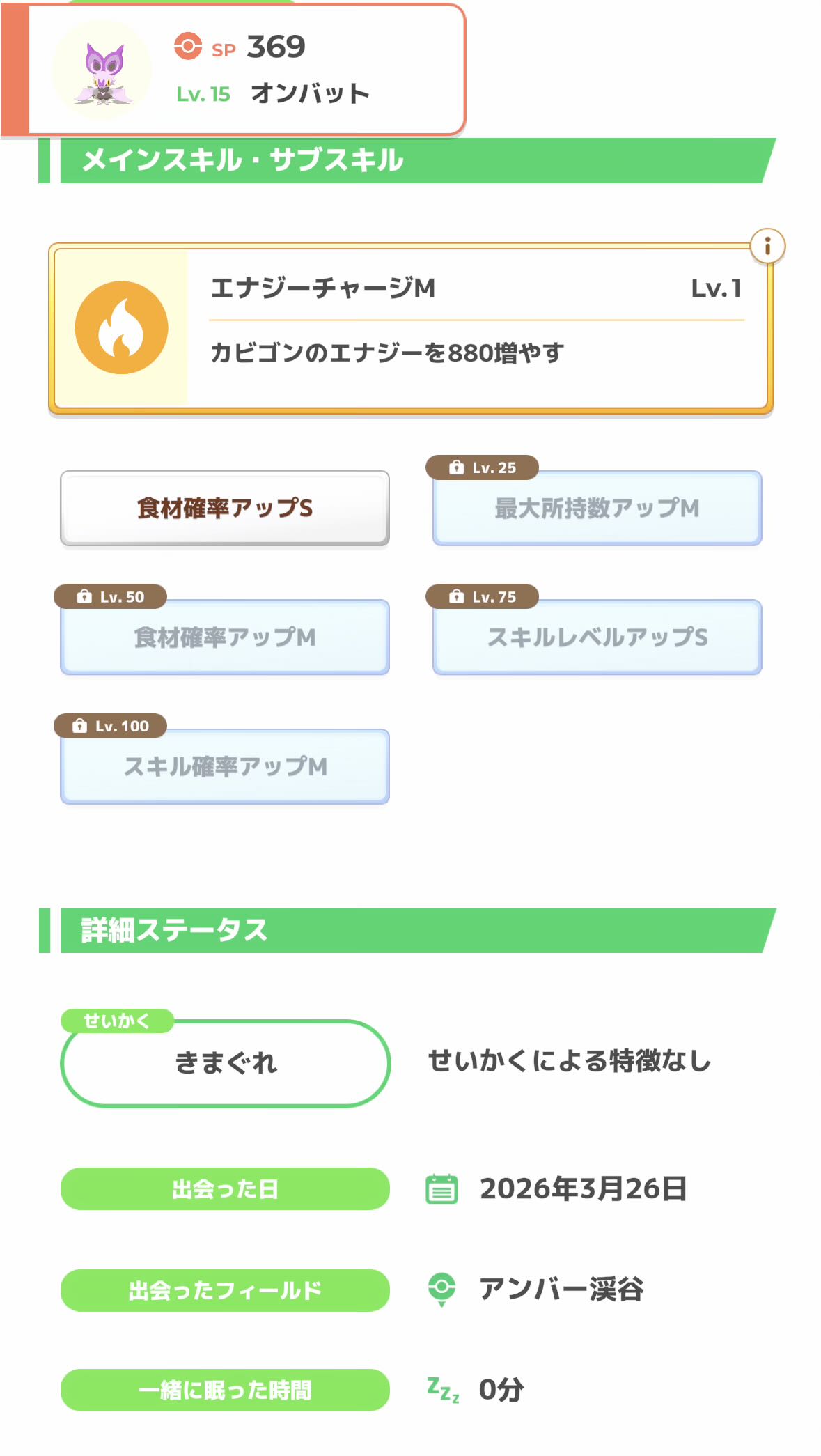Tap the きまぐれ nature box
Screen dimensions: 821x1456
pyautogui.click(x=225, y=1063)
